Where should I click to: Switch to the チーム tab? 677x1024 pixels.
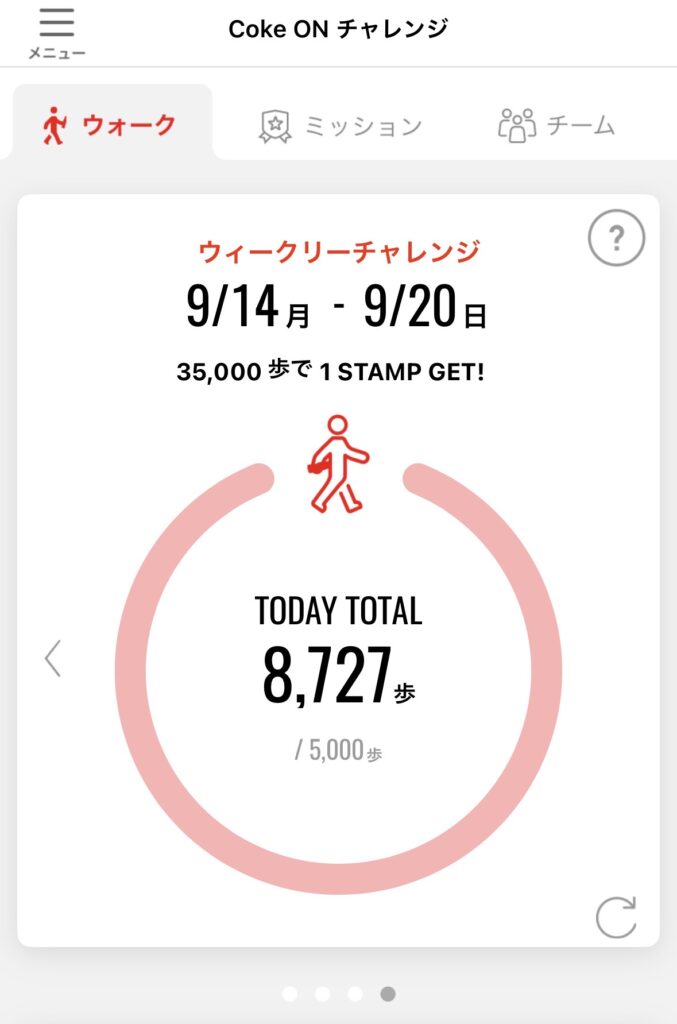(557, 125)
